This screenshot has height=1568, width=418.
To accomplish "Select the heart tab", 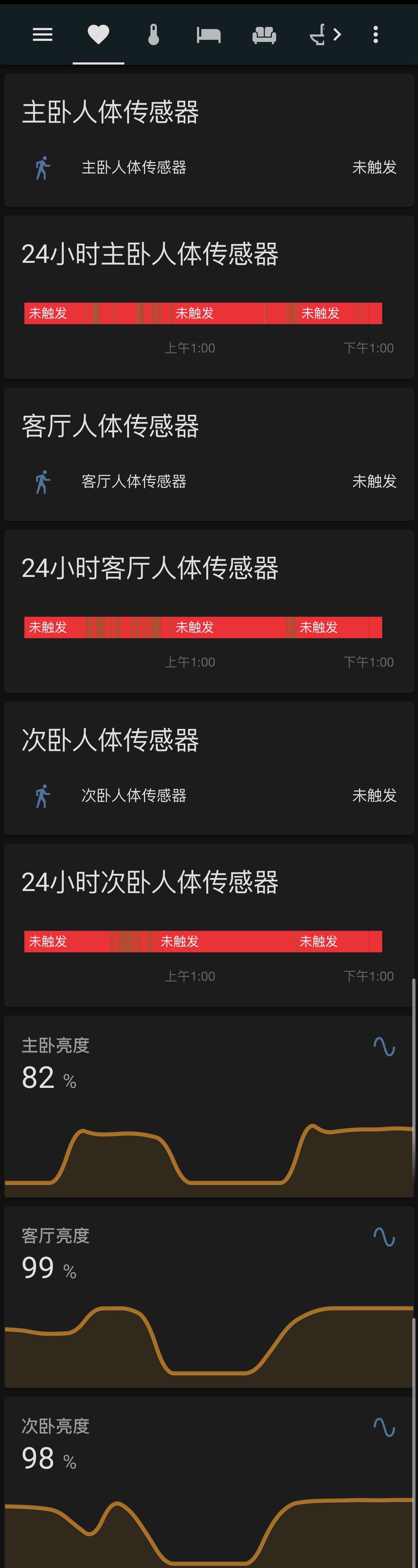I will tap(98, 35).
